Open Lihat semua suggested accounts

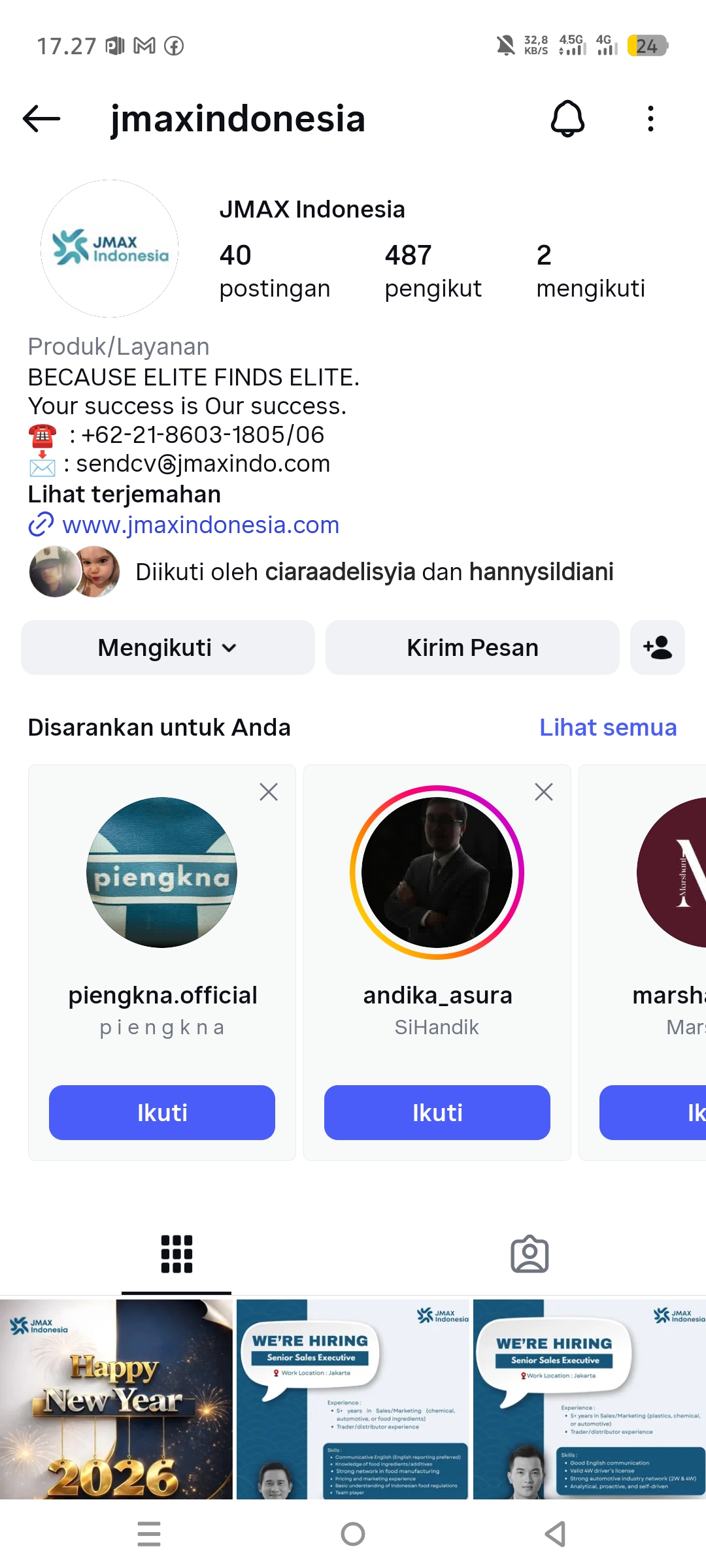(607, 728)
